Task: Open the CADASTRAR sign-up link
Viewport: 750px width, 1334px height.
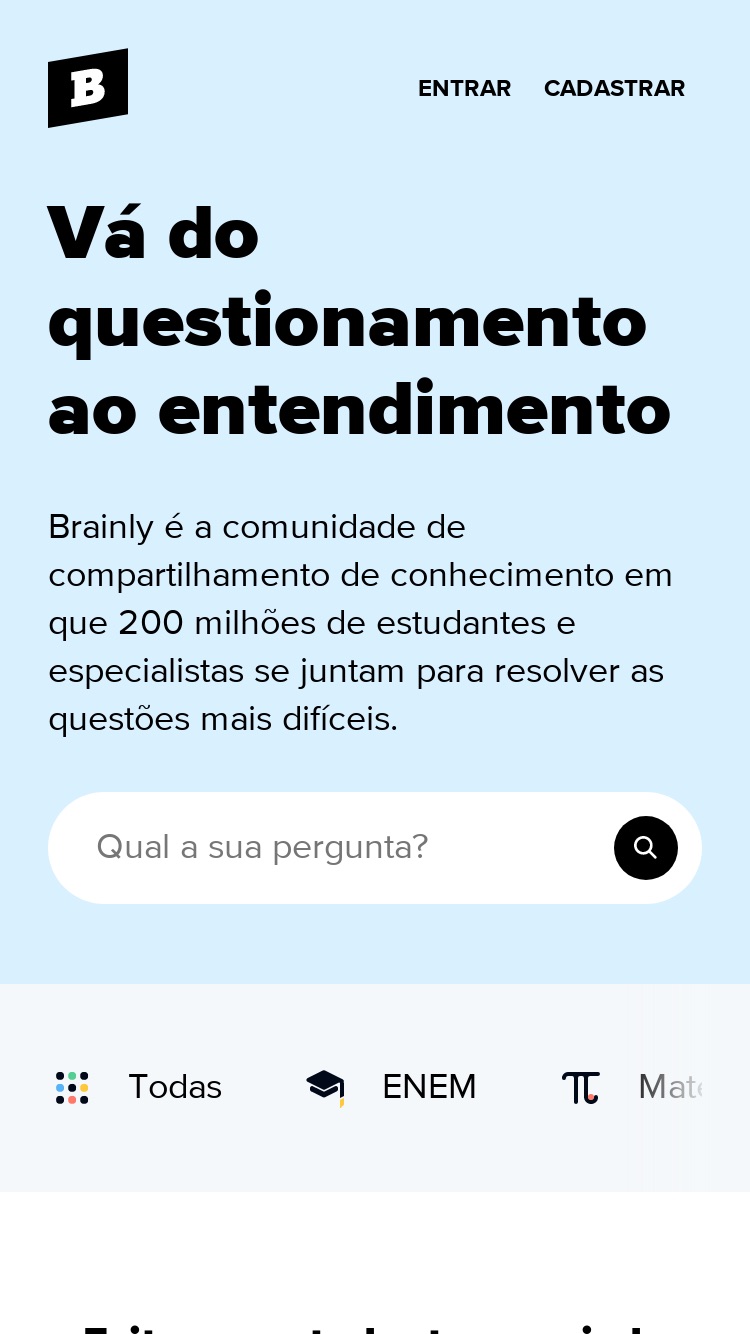Action: (x=614, y=88)
